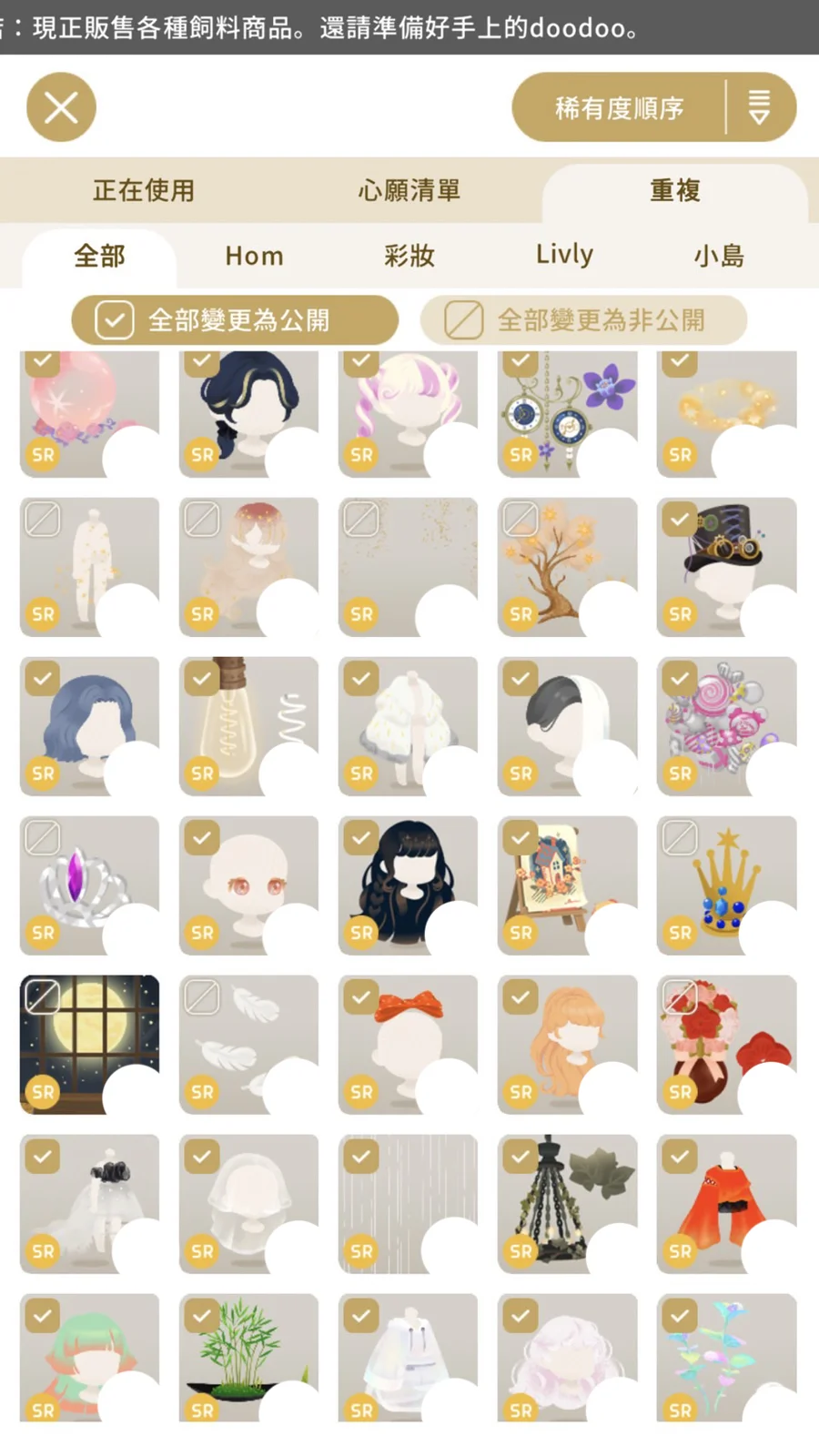Switch to the 正在使用 tab
Image resolution: width=819 pixels, height=1456 pixels.
click(x=144, y=190)
